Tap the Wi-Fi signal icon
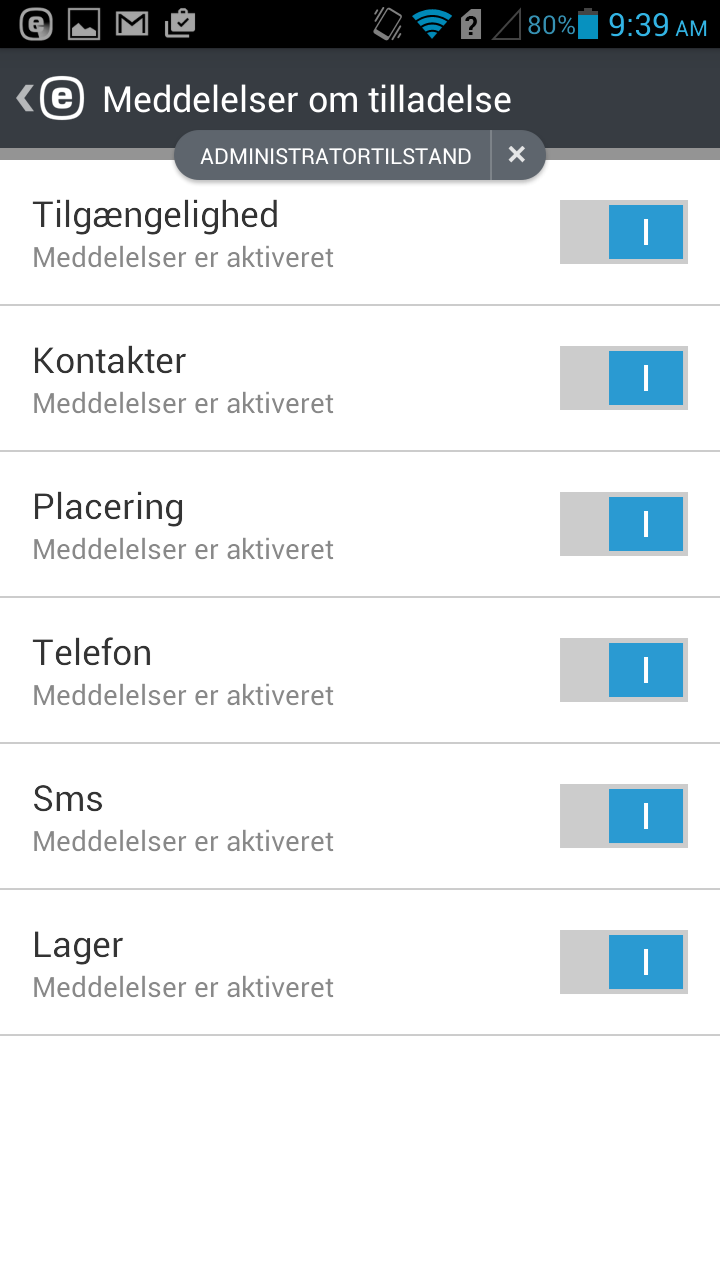This screenshot has height=1280, width=720. pyautogui.click(x=433, y=24)
